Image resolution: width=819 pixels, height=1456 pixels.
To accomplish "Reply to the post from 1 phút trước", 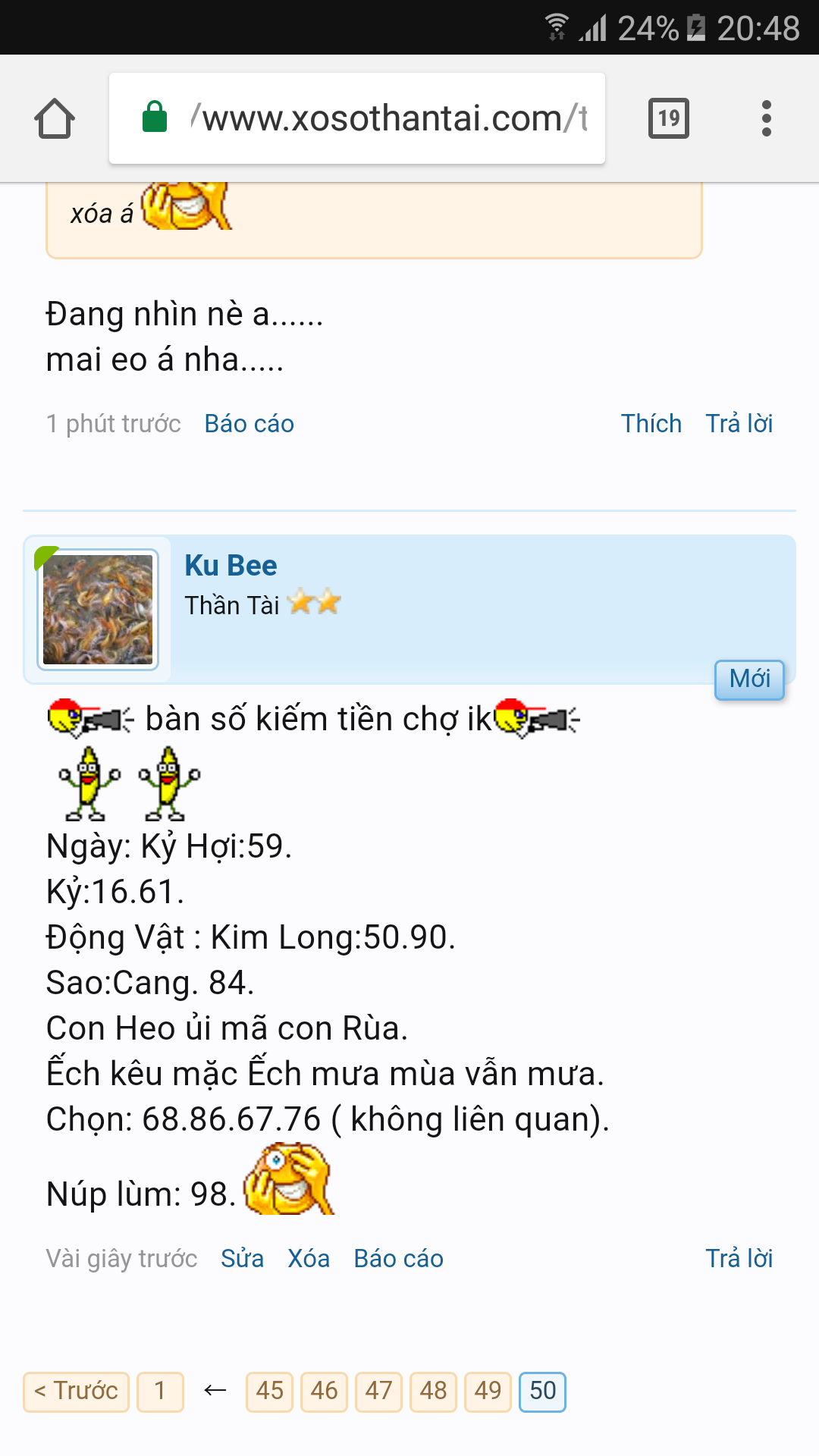I will pyautogui.click(x=739, y=423).
